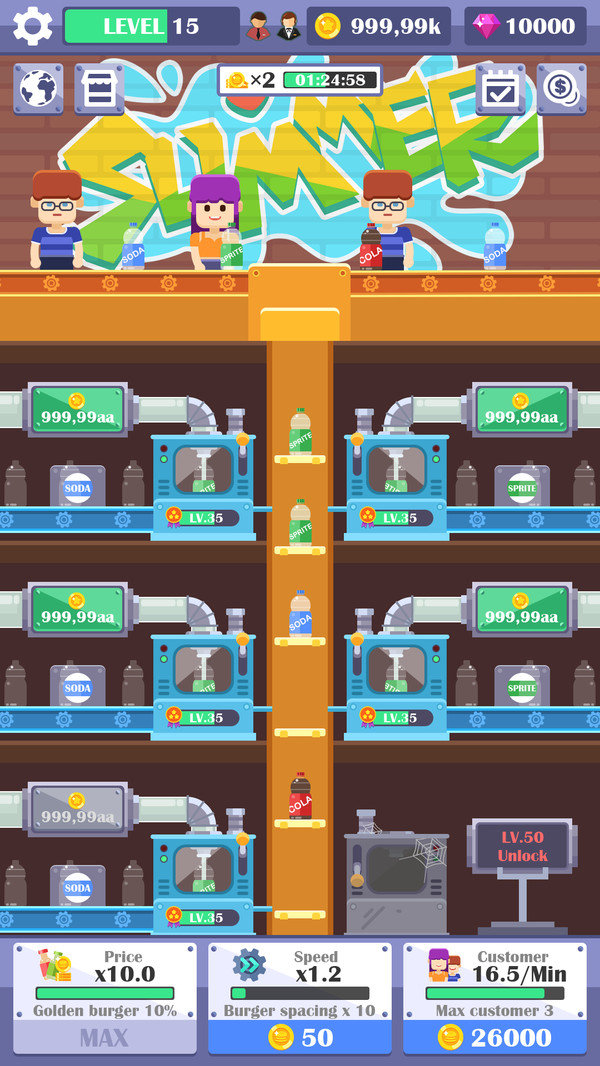The height and width of the screenshot is (1066, 600).
Task: Upgrade Customer rate for 26000 coins
Action: [x=494, y=1037]
